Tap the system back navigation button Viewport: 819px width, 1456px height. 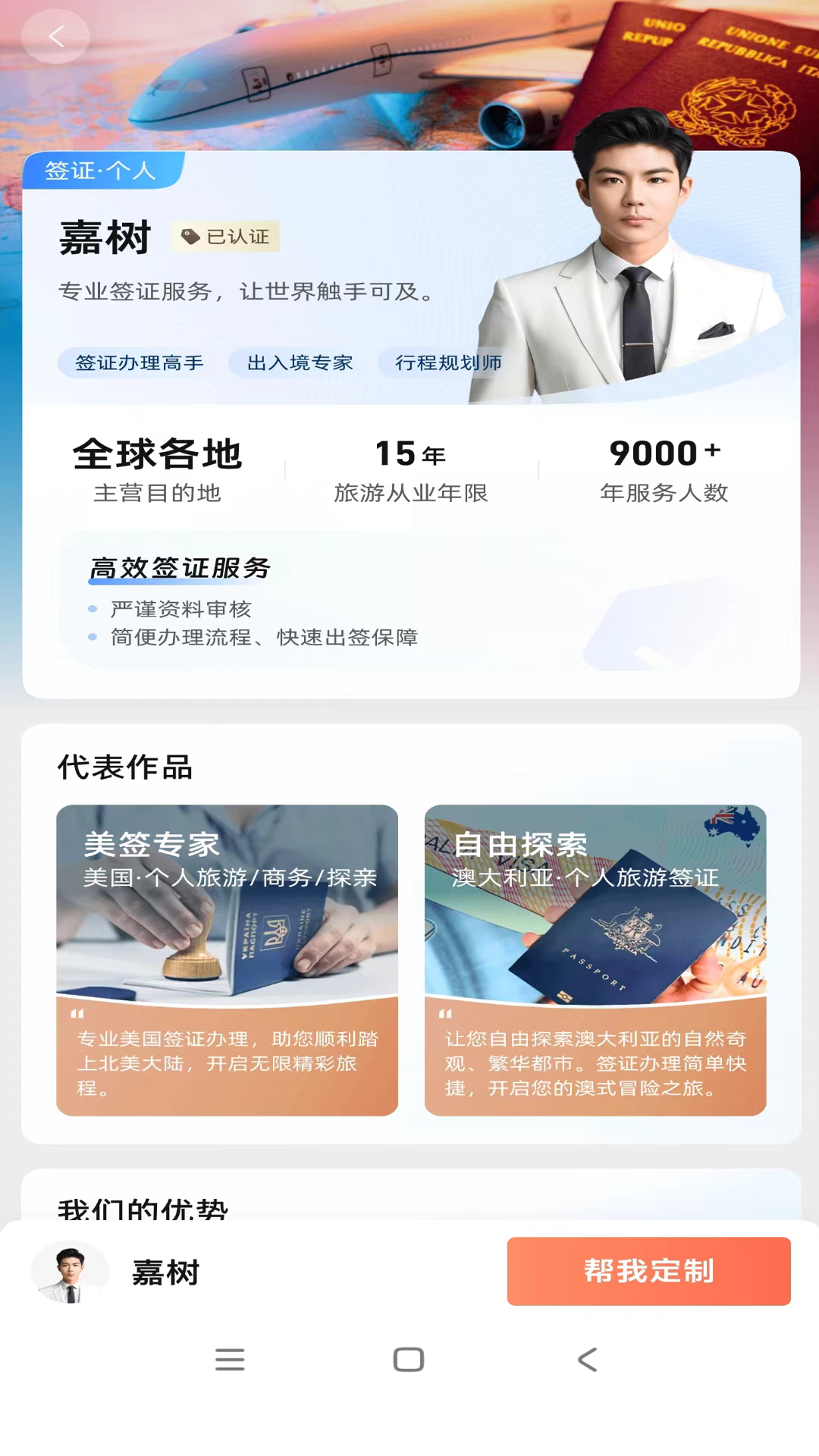click(588, 1360)
